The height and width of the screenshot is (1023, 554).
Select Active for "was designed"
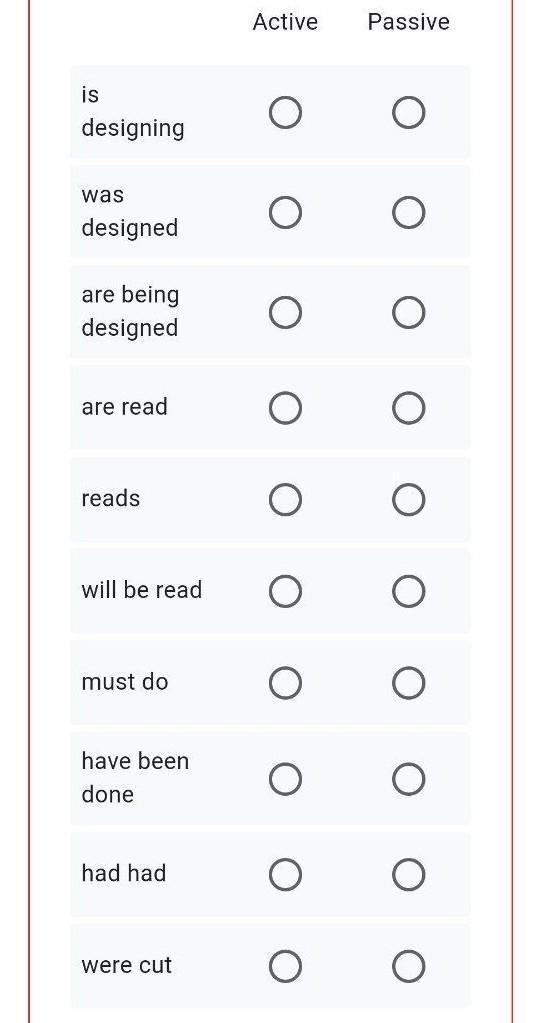pyautogui.click(x=285, y=212)
